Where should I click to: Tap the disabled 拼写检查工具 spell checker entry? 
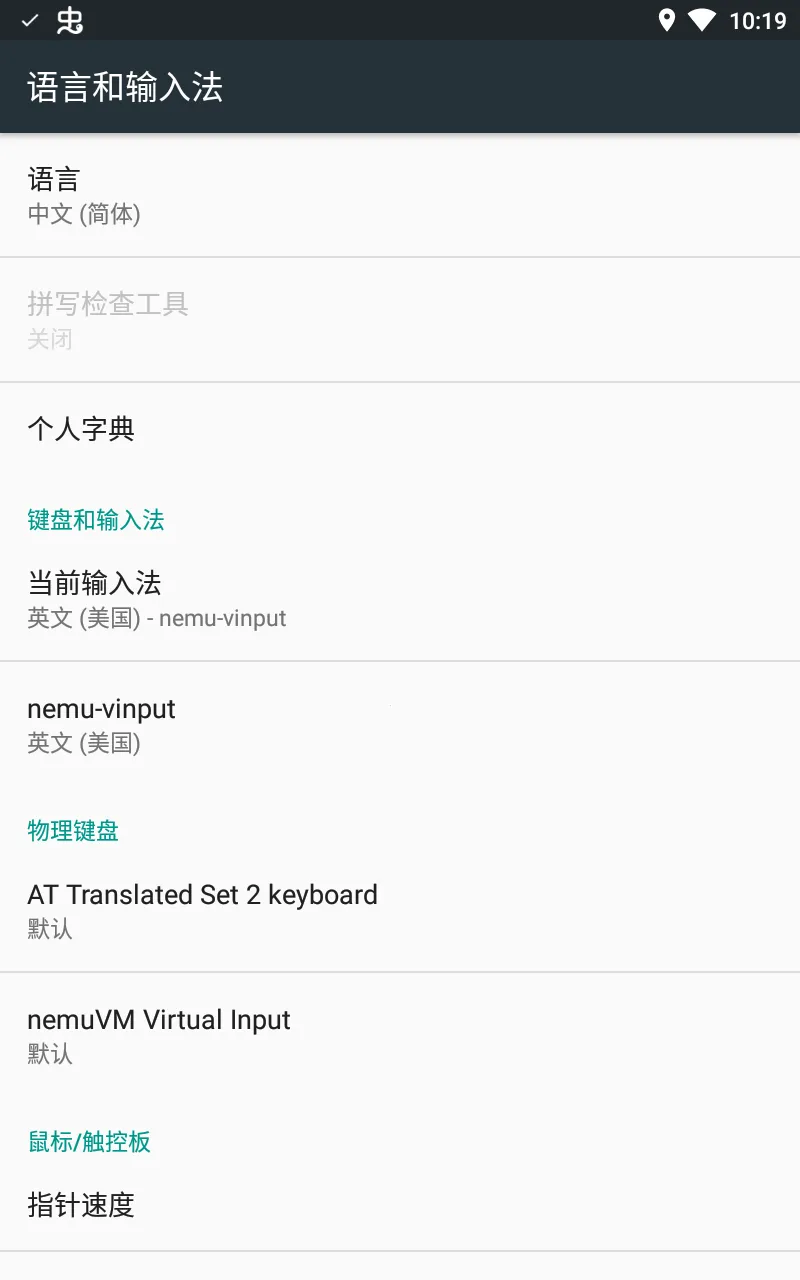(400, 320)
